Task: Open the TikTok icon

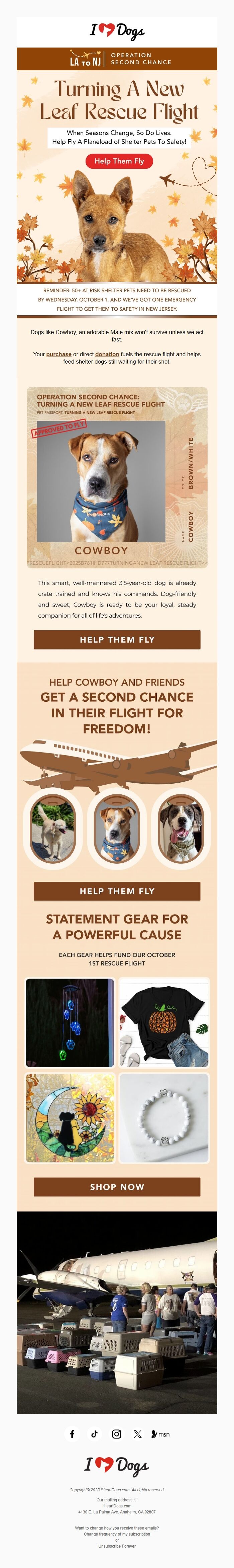Action: [x=94, y=1433]
